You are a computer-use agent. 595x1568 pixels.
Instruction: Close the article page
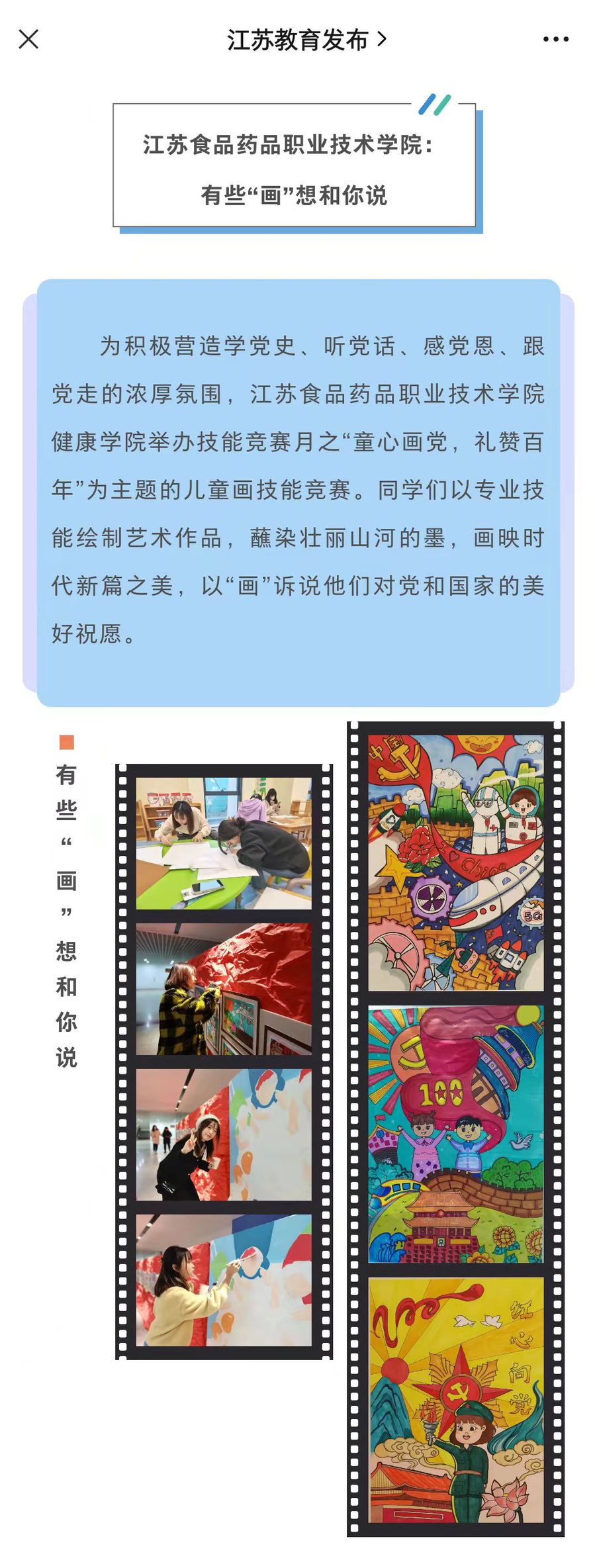[x=28, y=39]
